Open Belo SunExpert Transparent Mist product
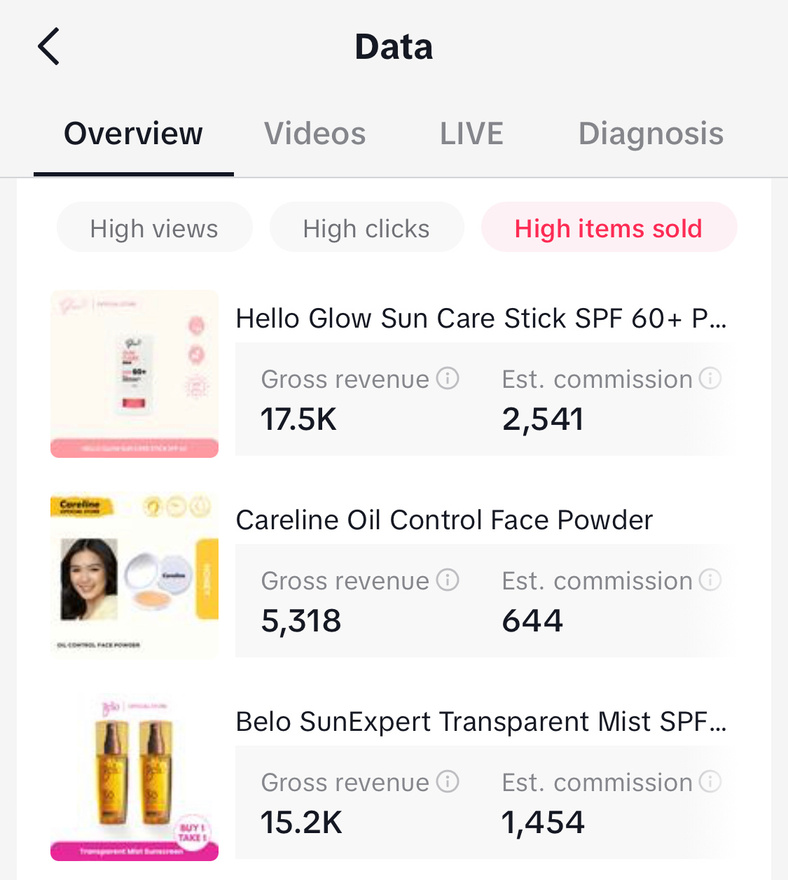The height and width of the screenshot is (880, 788). 481,721
